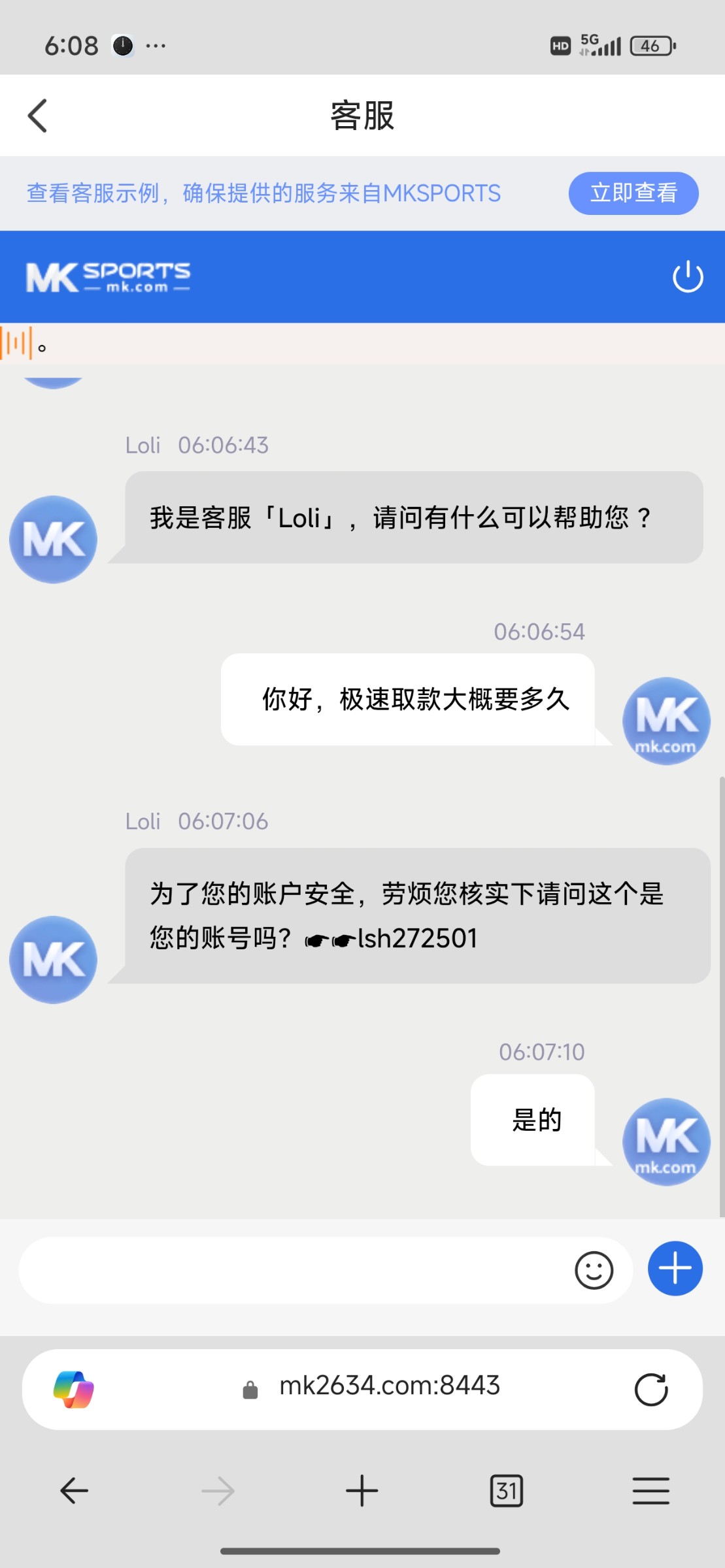Viewport: 725px width, 1568px height.
Task: Open the browser address bar mk2634.com
Action: click(x=389, y=1386)
